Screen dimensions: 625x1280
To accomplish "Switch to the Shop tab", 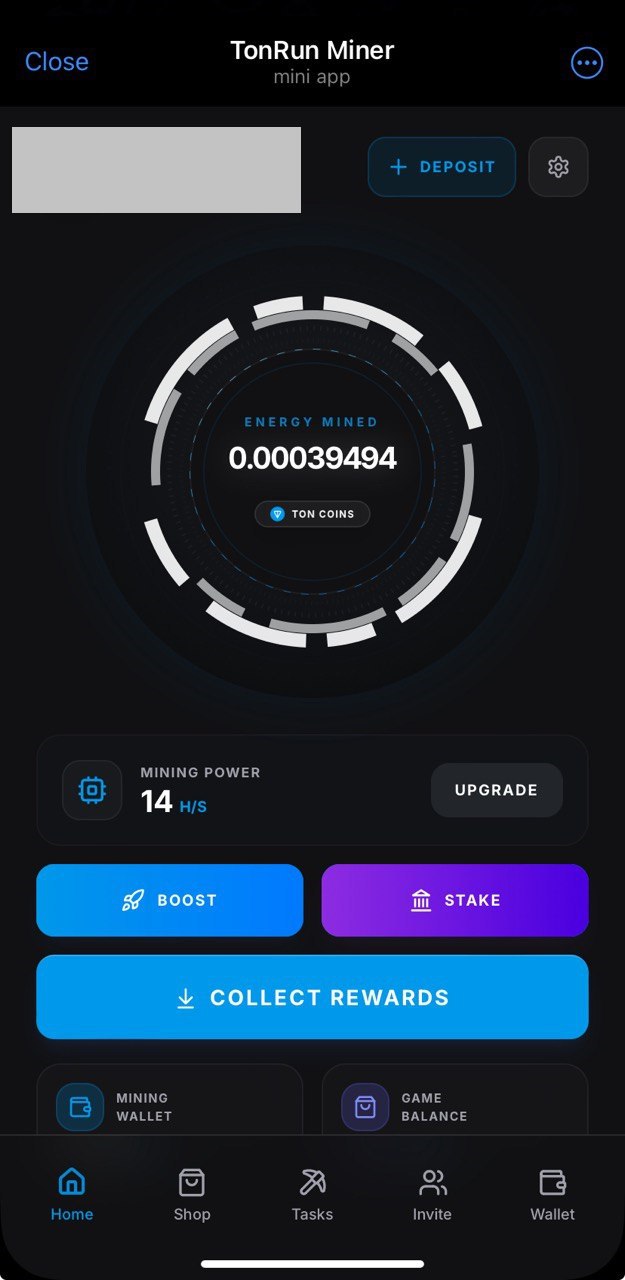I will pos(191,1195).
